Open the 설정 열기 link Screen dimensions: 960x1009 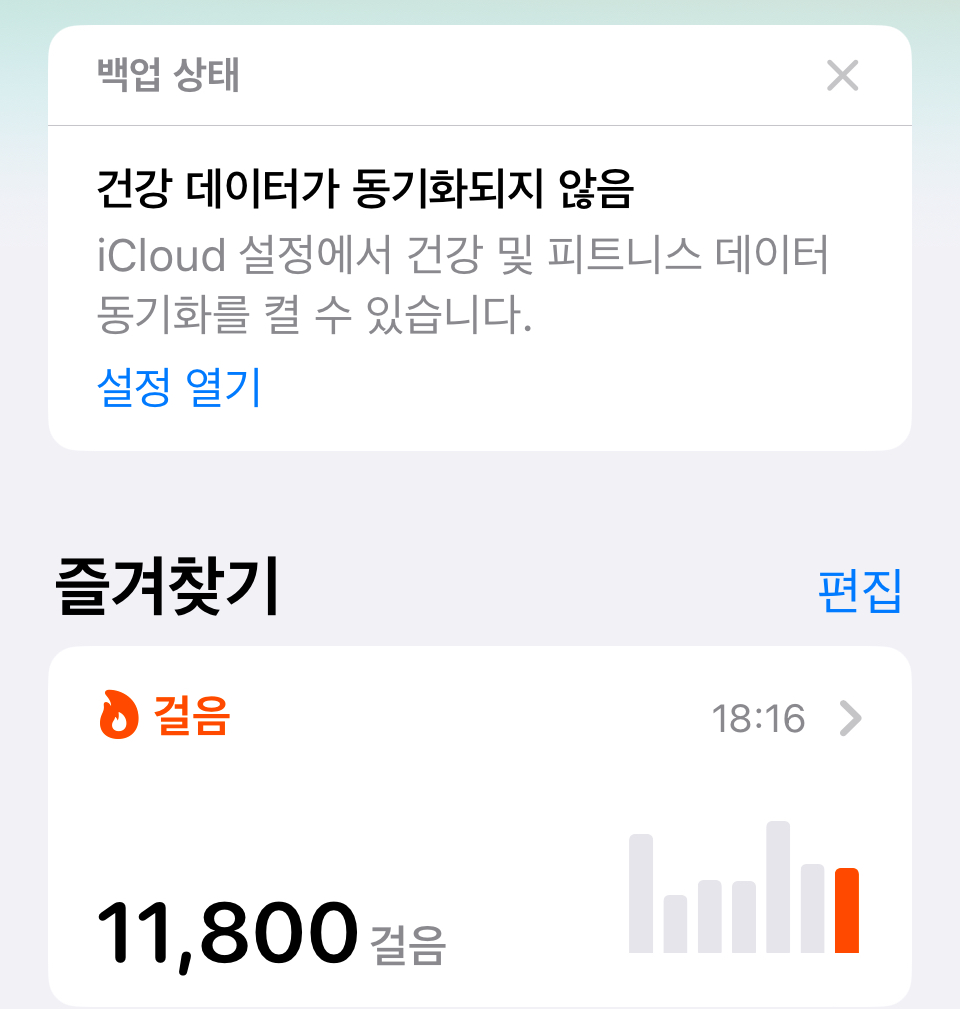pyautogui.click(x=179, y=387)
